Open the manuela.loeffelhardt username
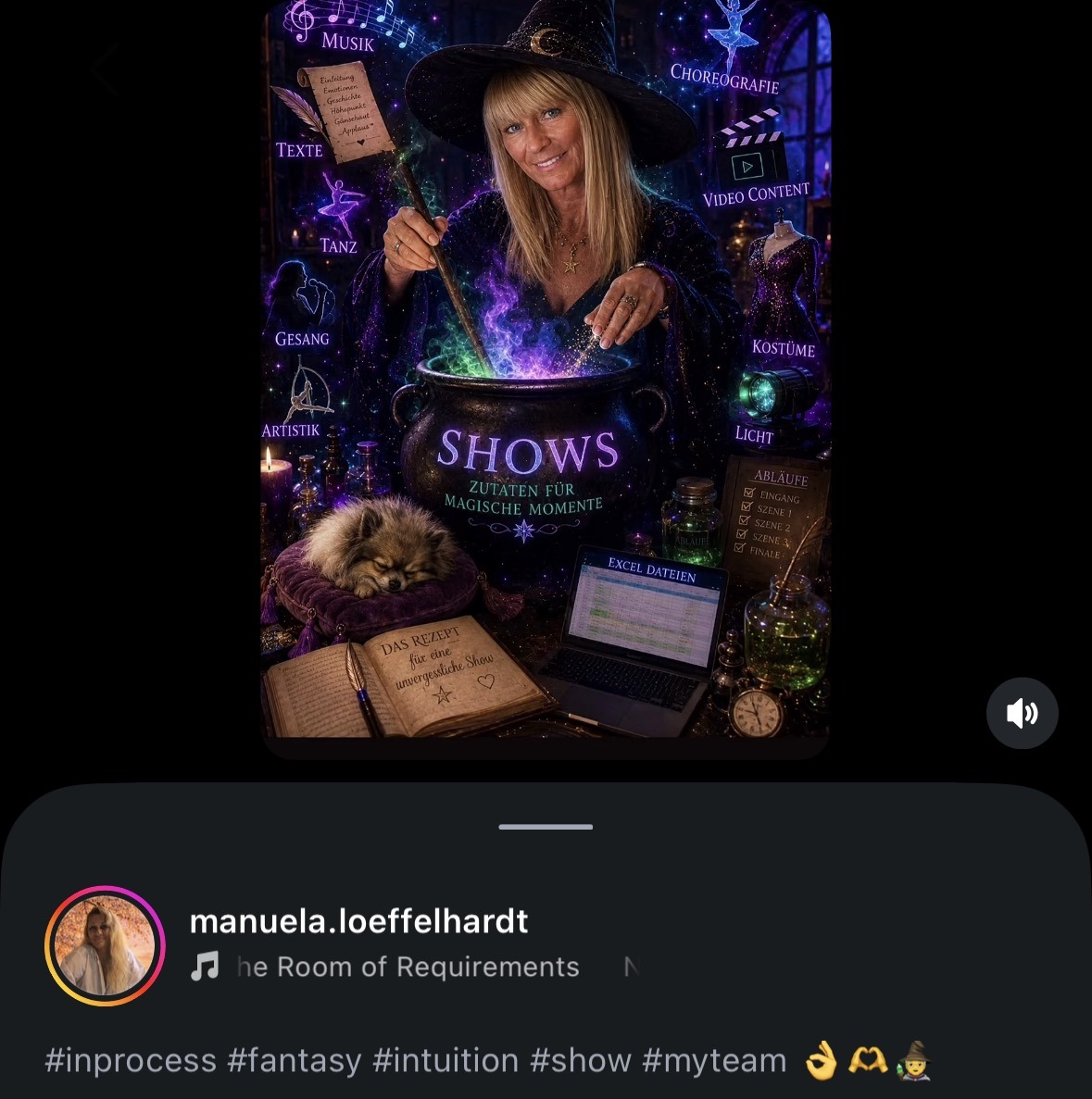The image size is (1092, 1099). (358, 921)
